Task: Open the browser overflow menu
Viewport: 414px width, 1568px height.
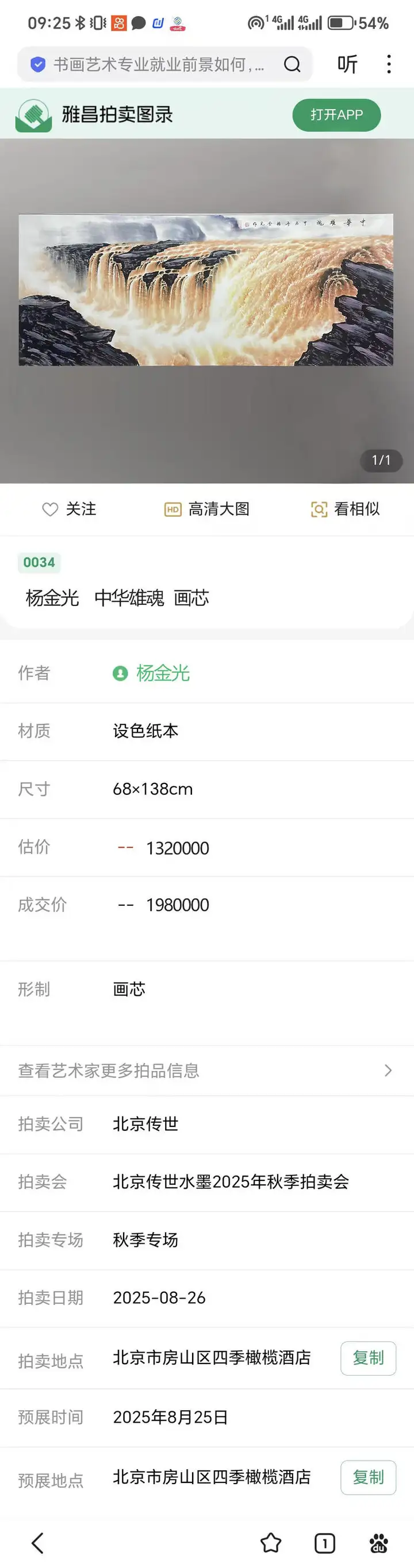Action: (x=388, y=64)
